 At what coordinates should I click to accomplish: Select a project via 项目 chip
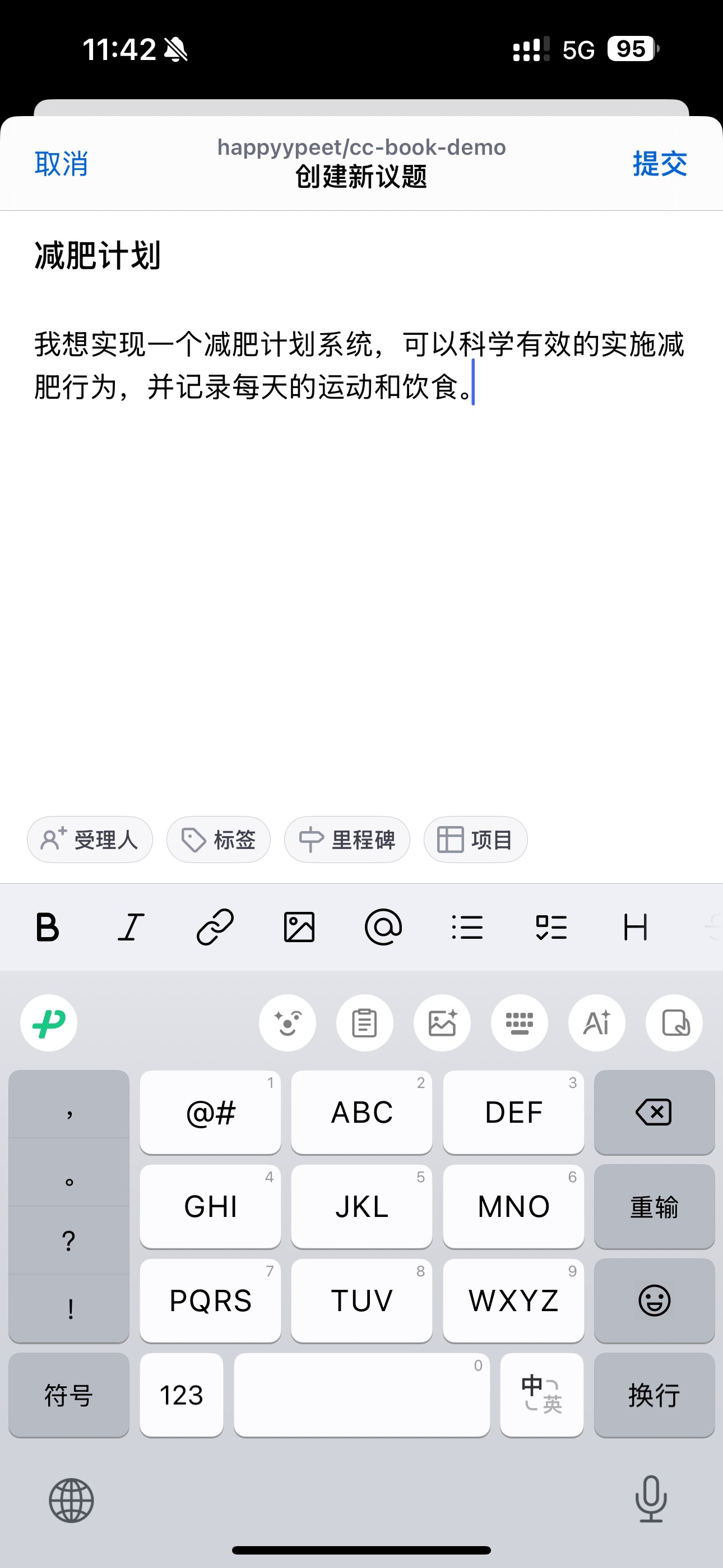475,840
